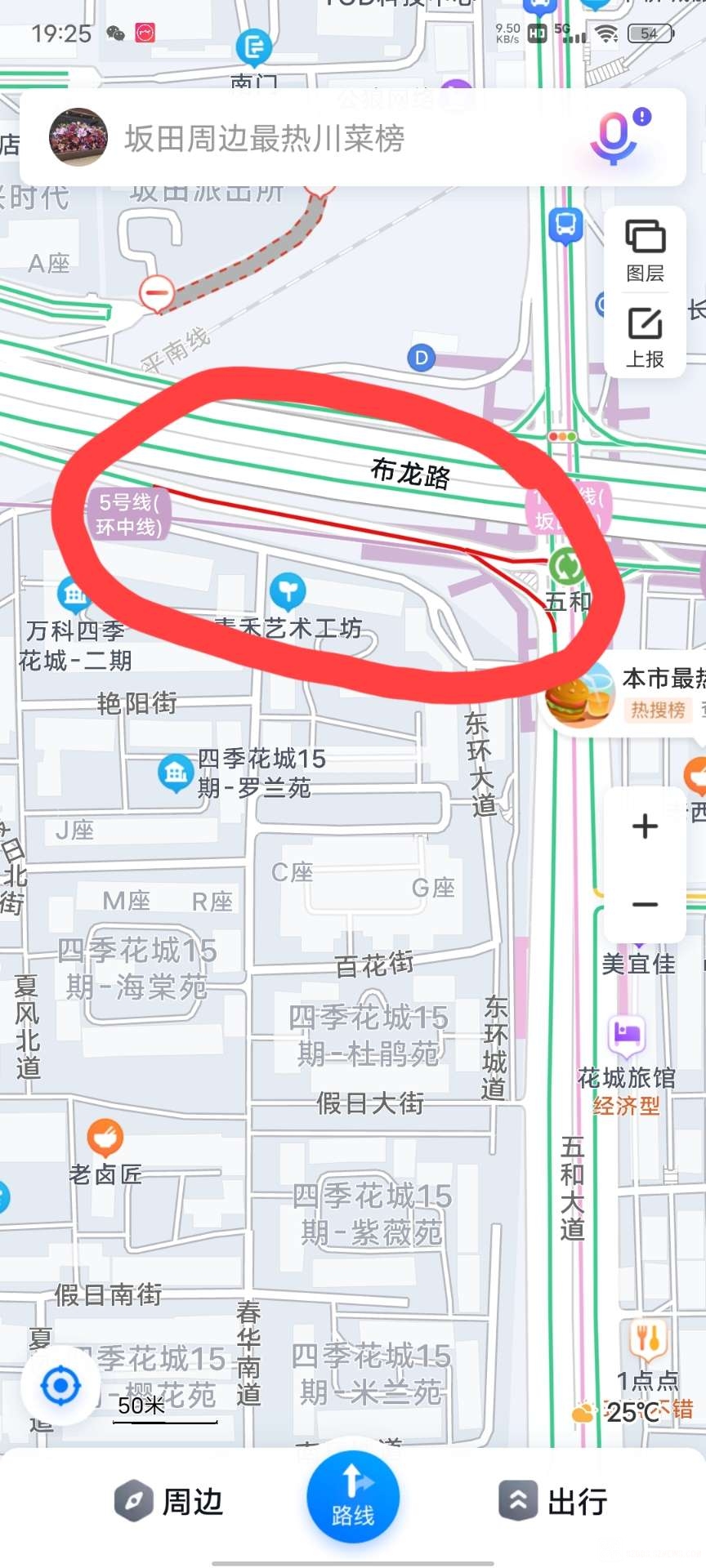This screenshot has width=706, height=1568.
Task: Select the bus stop marker by 图层
Action: pos(565,225)
